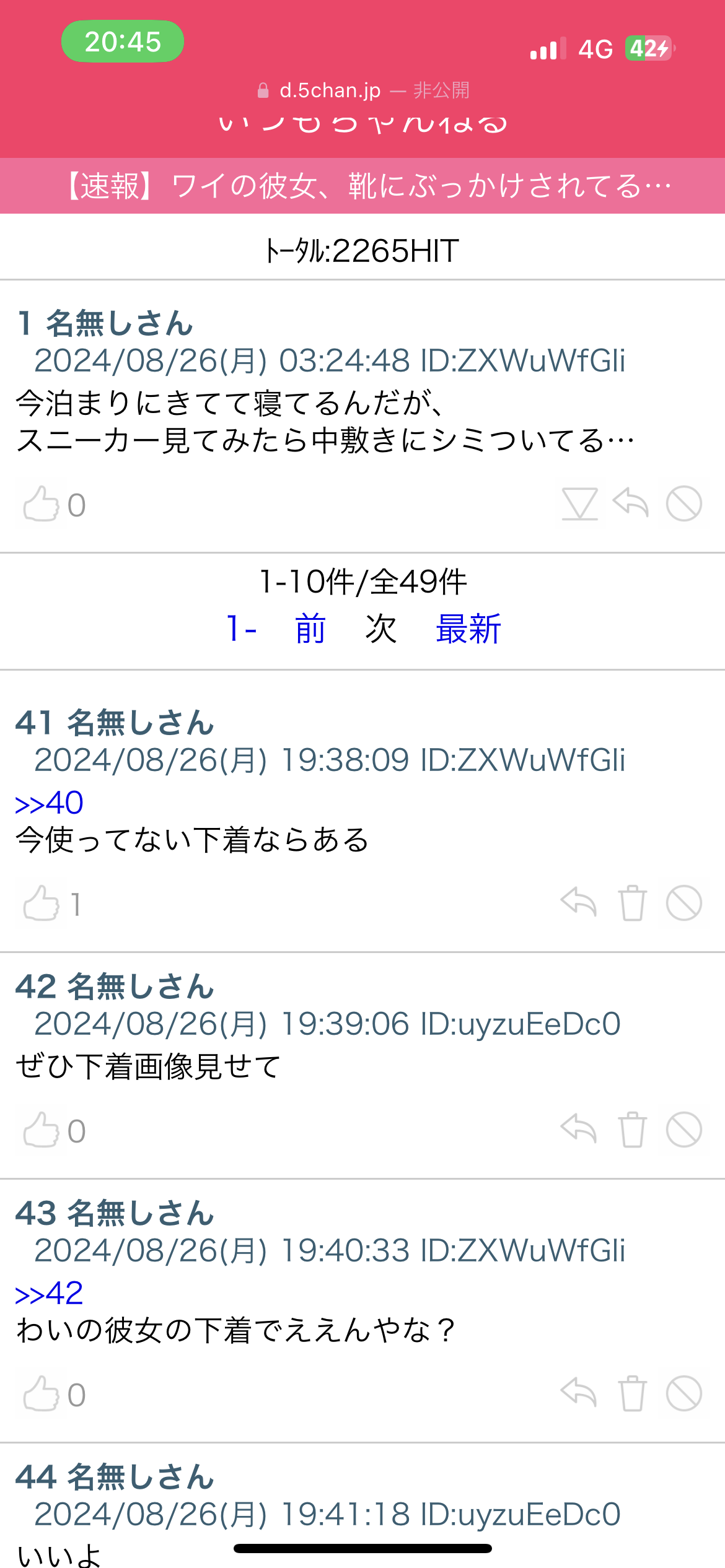Open the 【速報】 thread title banner
This screenshot has height=1568, width=725.
pyautogui.click(x=362, y=186)
